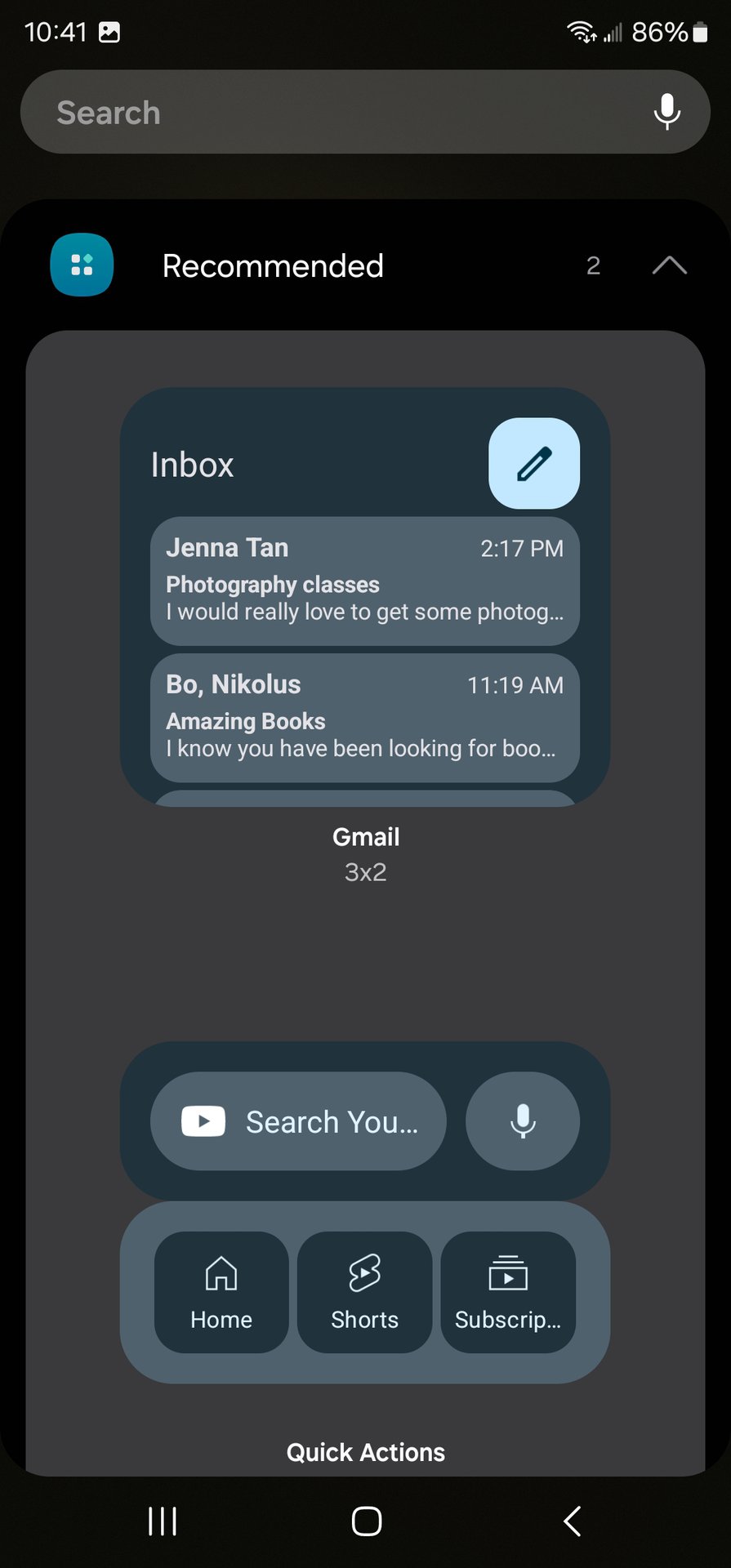Go back using the navigation bar
Viewport: 731px width, 1568px height.
[x=572, y=1521]
